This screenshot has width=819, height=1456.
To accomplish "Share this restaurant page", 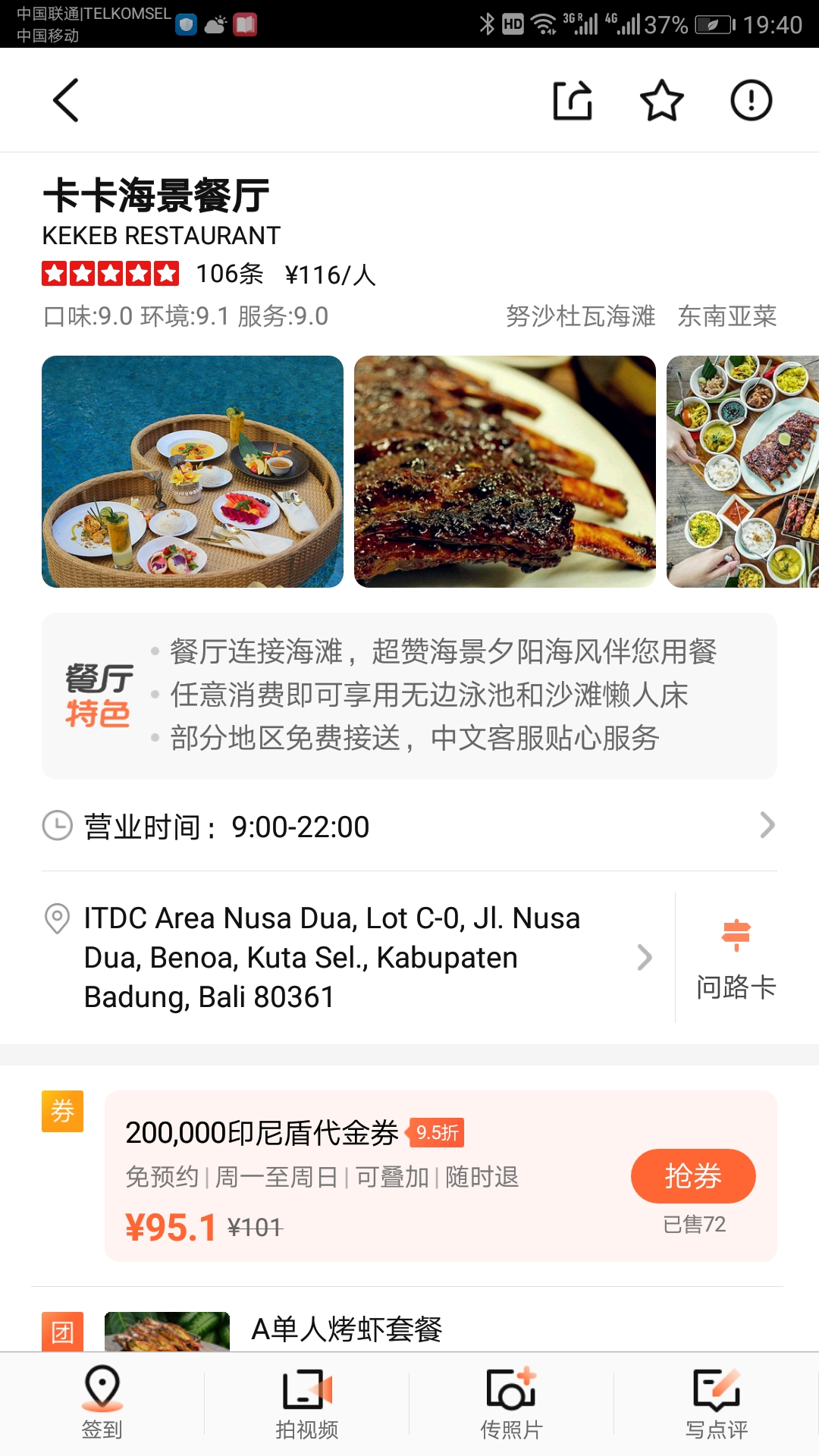I will point(573,100).
